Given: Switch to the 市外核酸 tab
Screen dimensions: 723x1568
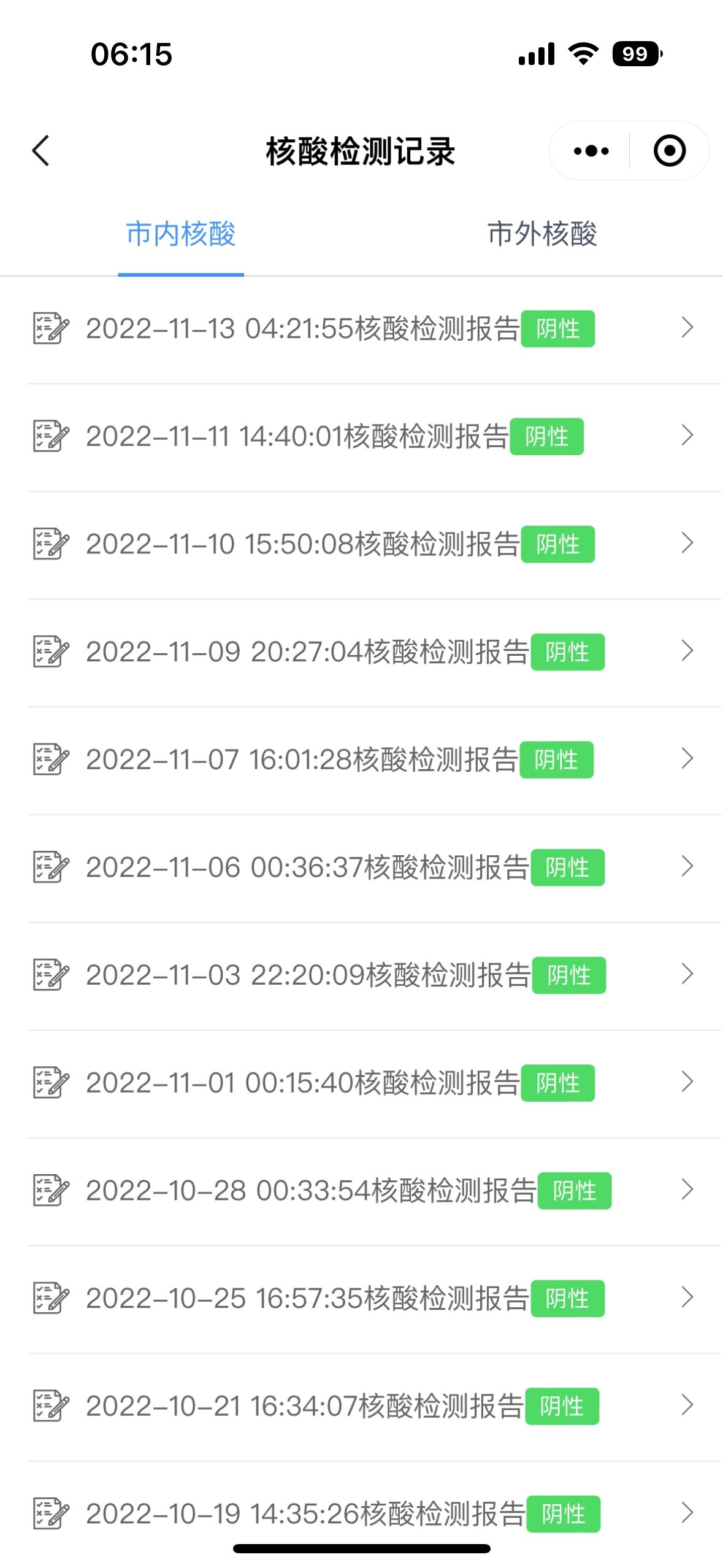Looking at the screenshot, I should click(542, 234).
